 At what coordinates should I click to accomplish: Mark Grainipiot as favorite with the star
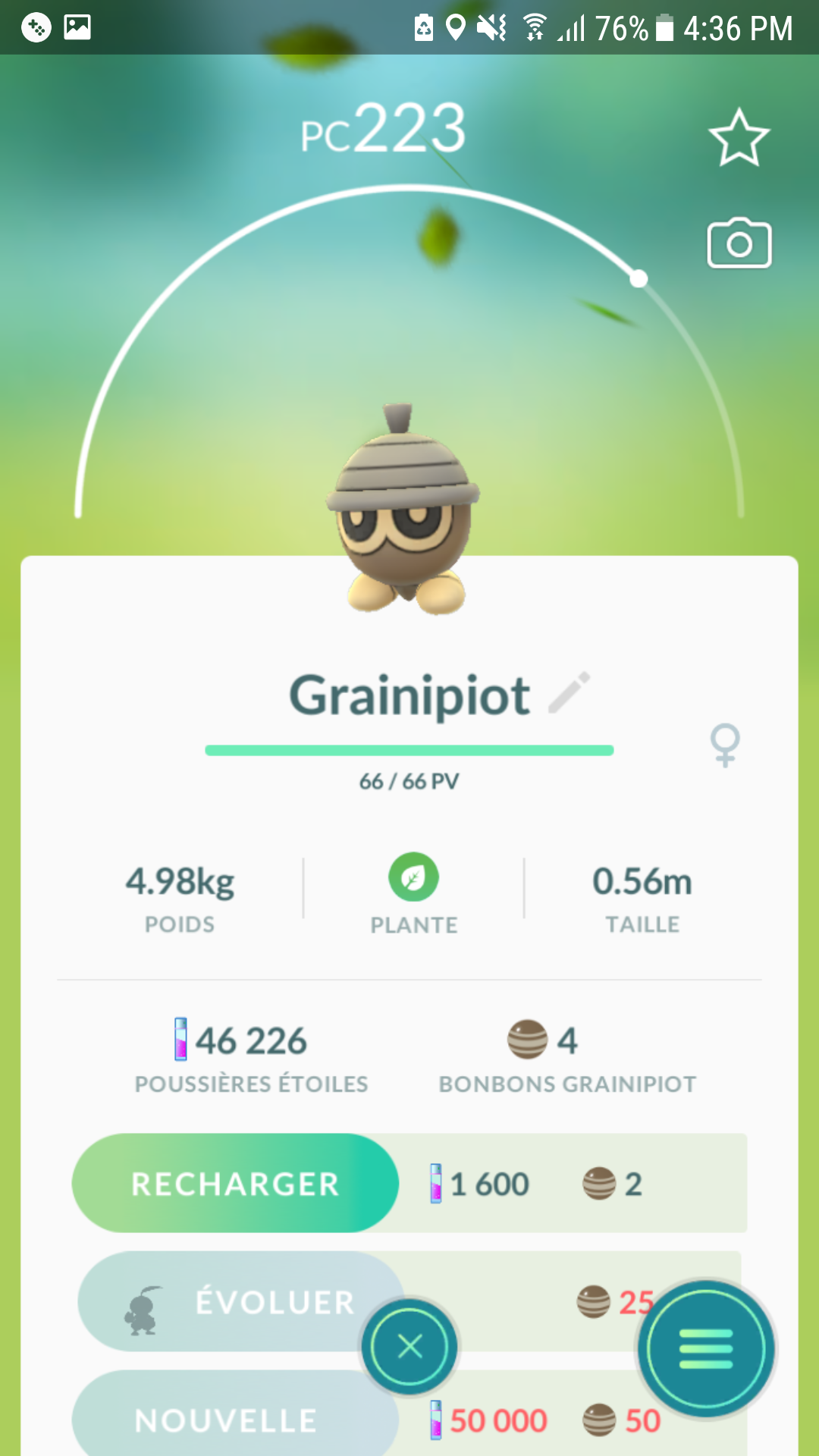[739, 138]
